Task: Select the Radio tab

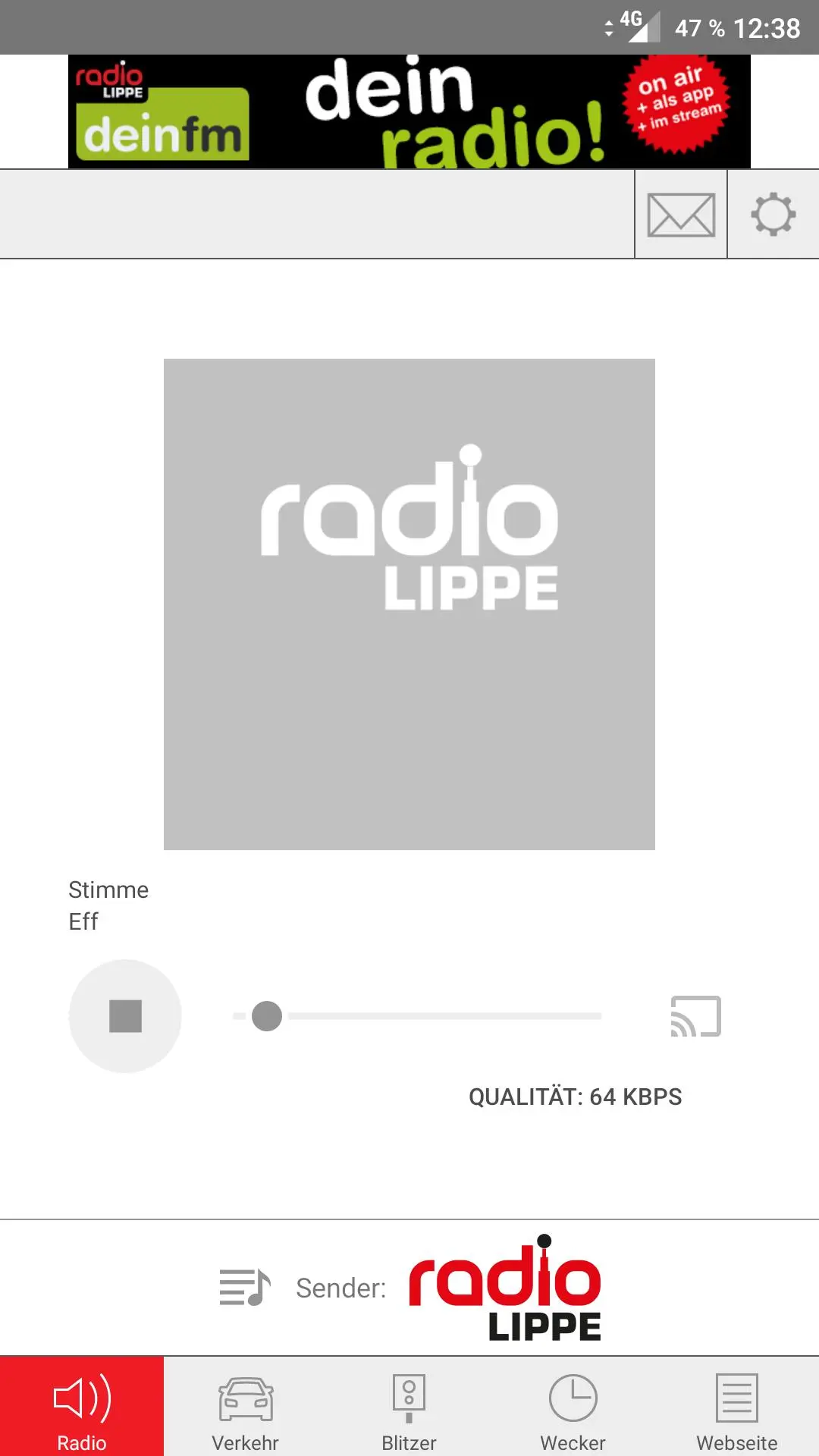Action: point(82,1407)
